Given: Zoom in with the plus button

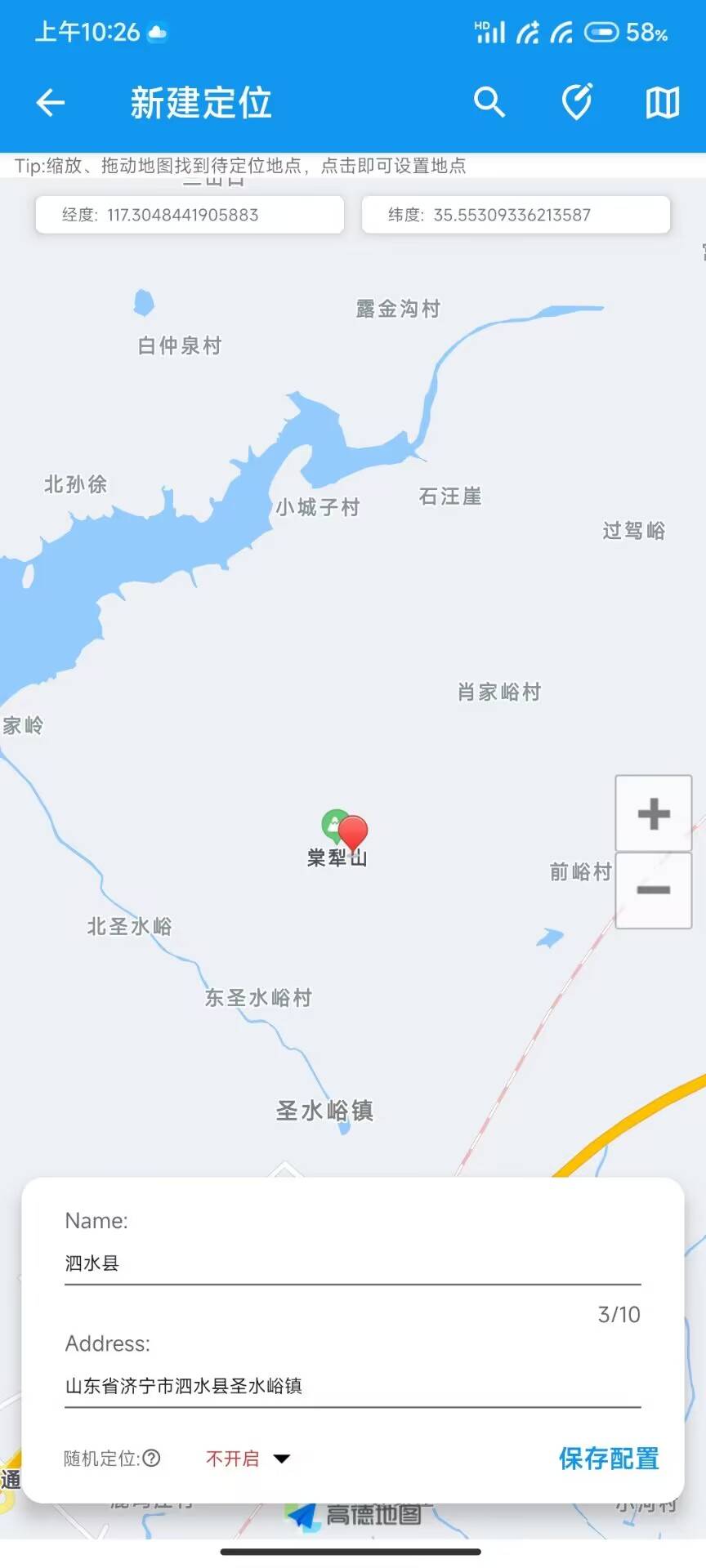Looking at the screenshot, I should [x=654, y=813].
